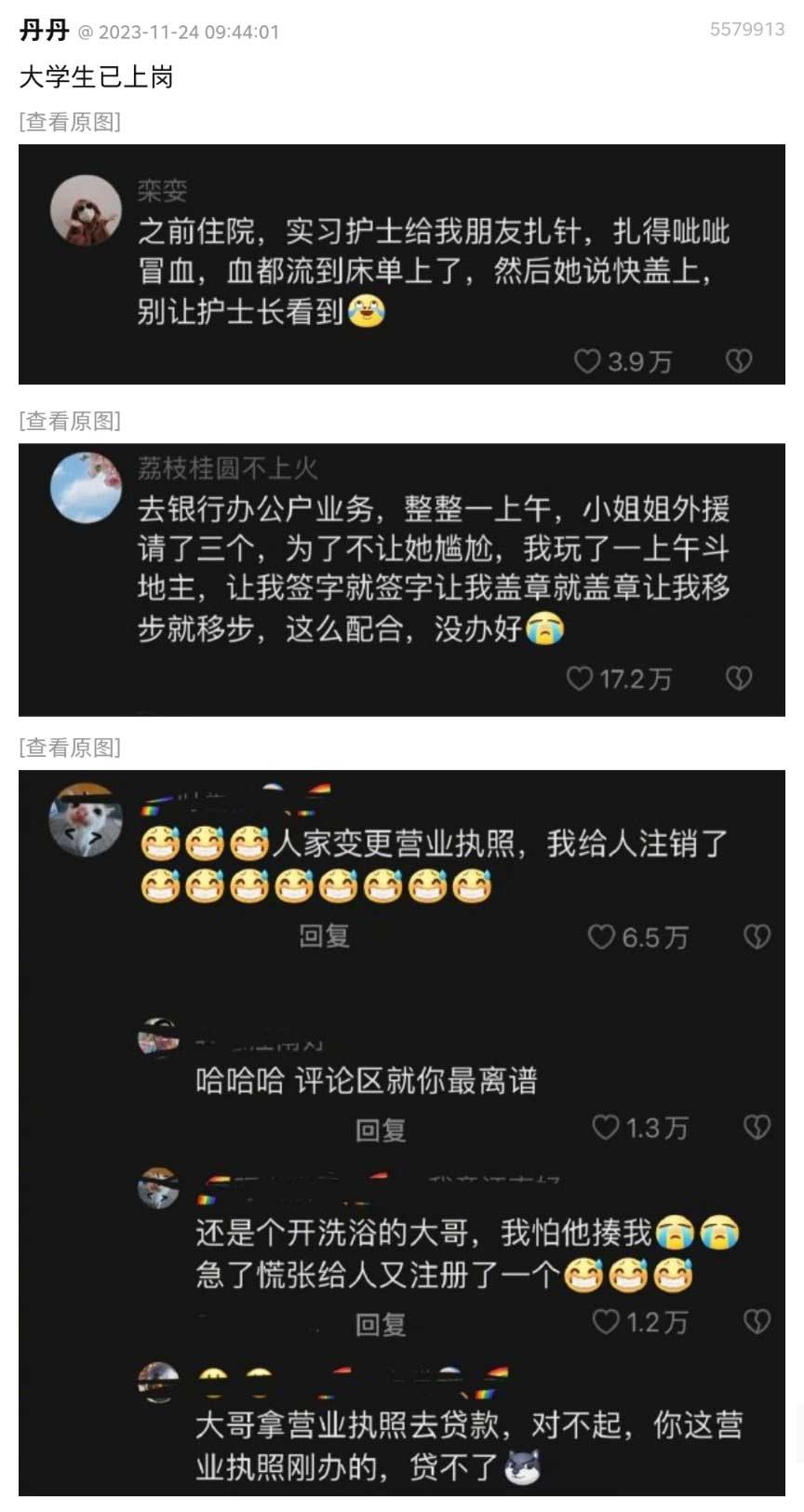Open the image about the intern nurse story
The width and height of the screenshot is (804, 1512).
401,264
